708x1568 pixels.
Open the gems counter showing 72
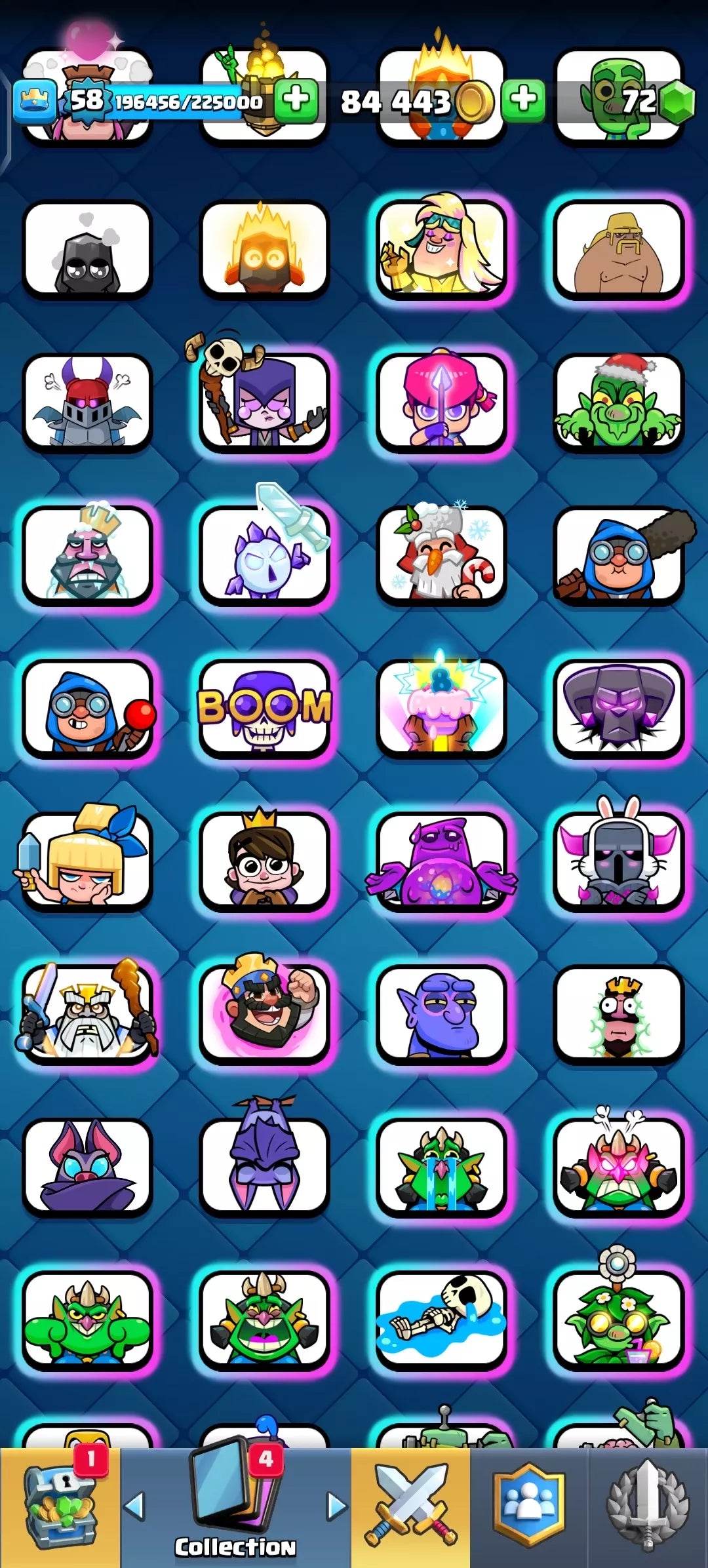coord(639,102)
